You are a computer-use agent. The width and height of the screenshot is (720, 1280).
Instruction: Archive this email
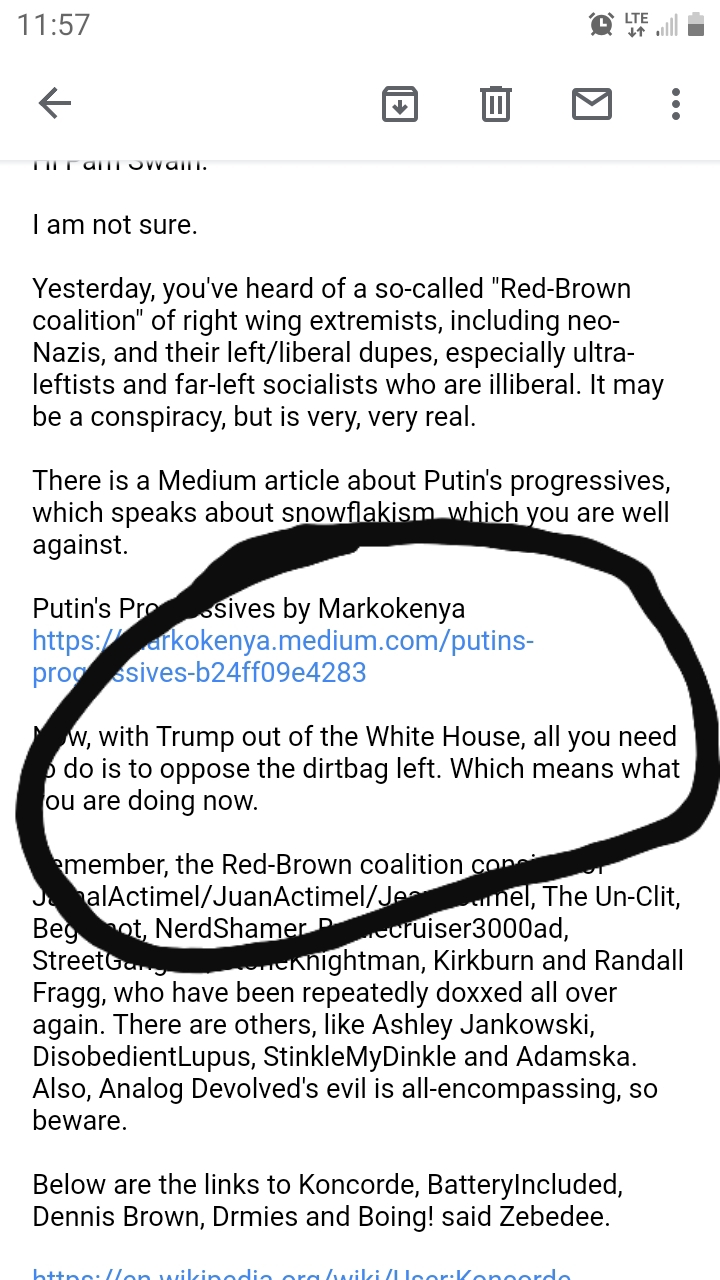[400, 103]
